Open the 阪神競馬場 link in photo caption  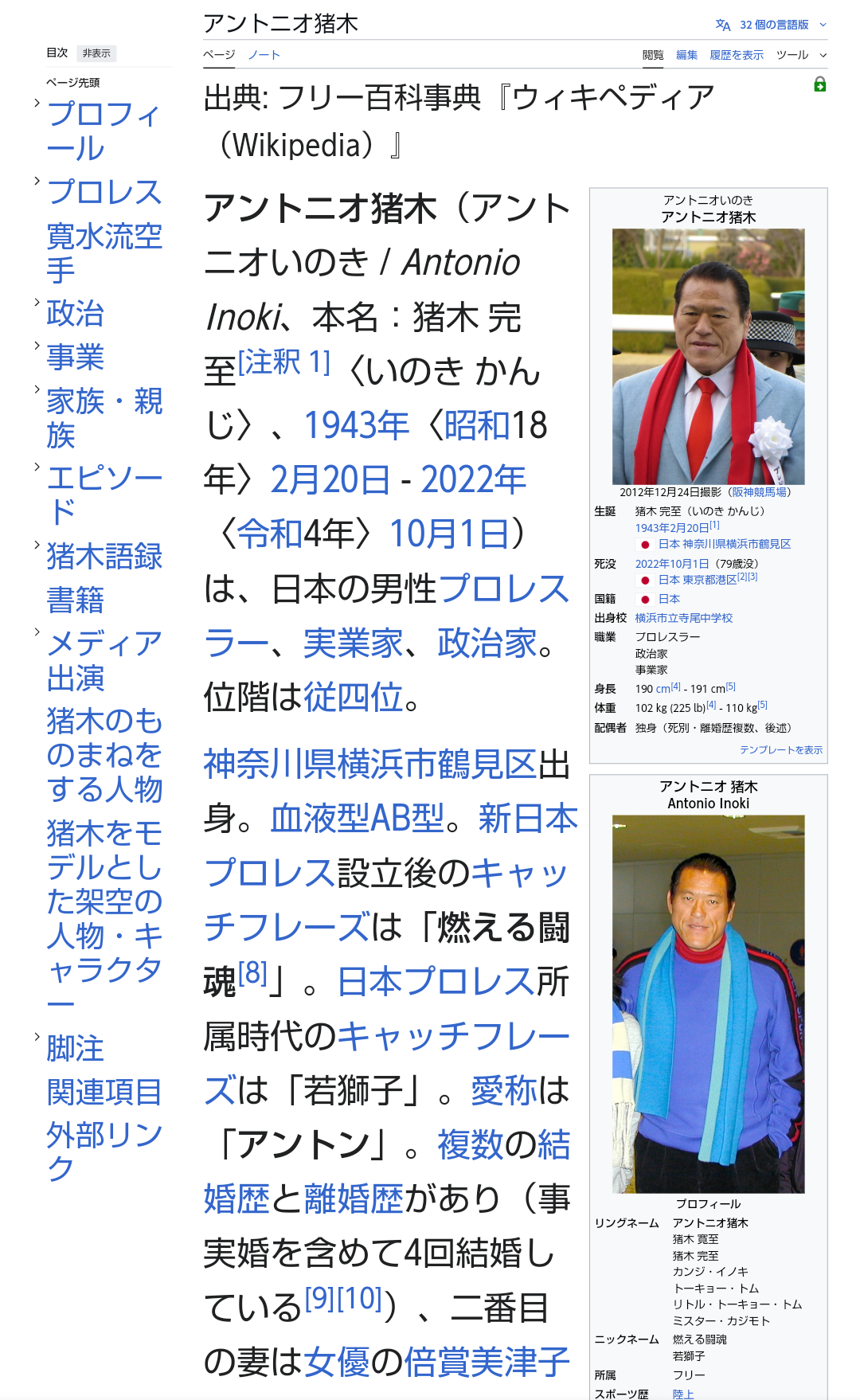[x=759, y=492]
